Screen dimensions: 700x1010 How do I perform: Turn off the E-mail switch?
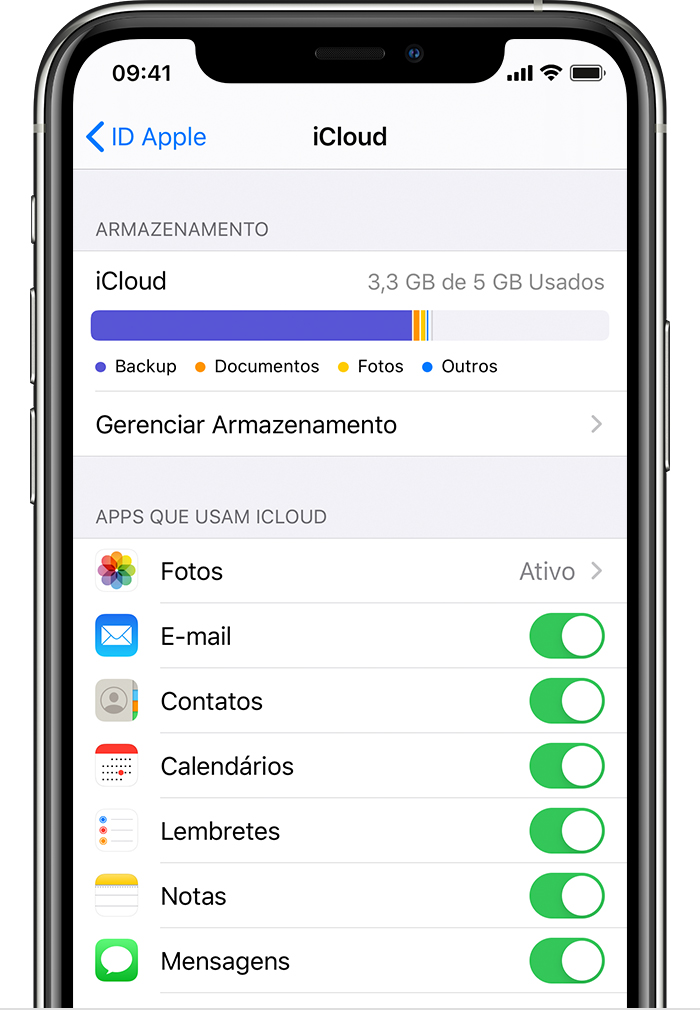pyautogui.click(x=567, y=636)
